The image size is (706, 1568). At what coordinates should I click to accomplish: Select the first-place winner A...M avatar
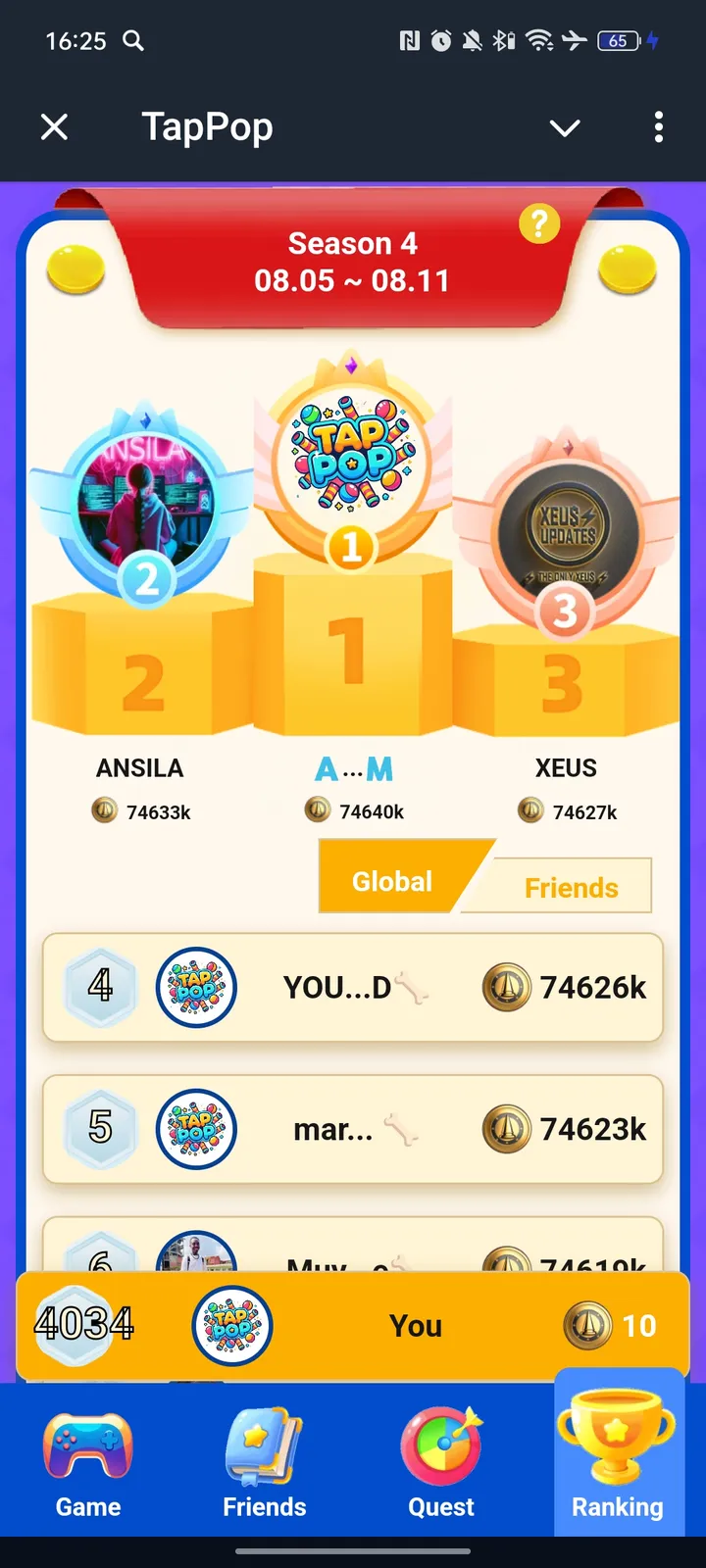tap(353, 458)
